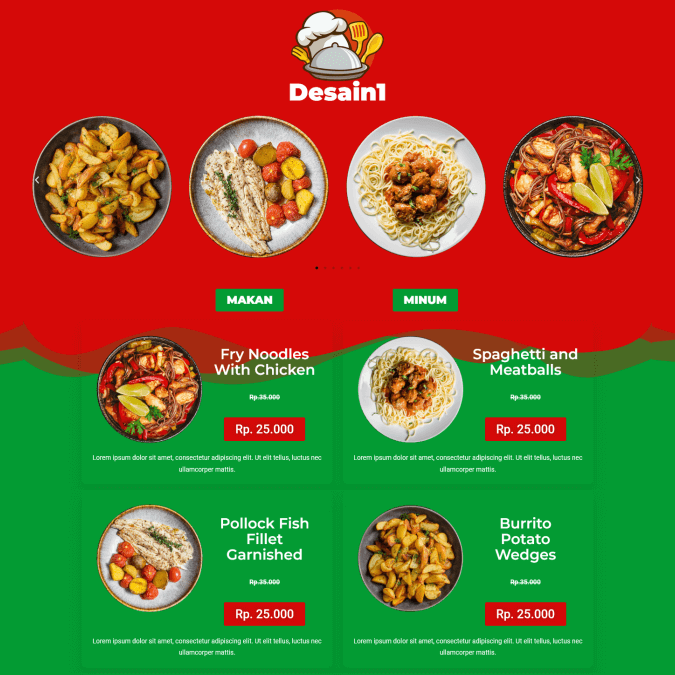Go to the previous carousel slide
The image size is (675, 675).
pos(37,180)
